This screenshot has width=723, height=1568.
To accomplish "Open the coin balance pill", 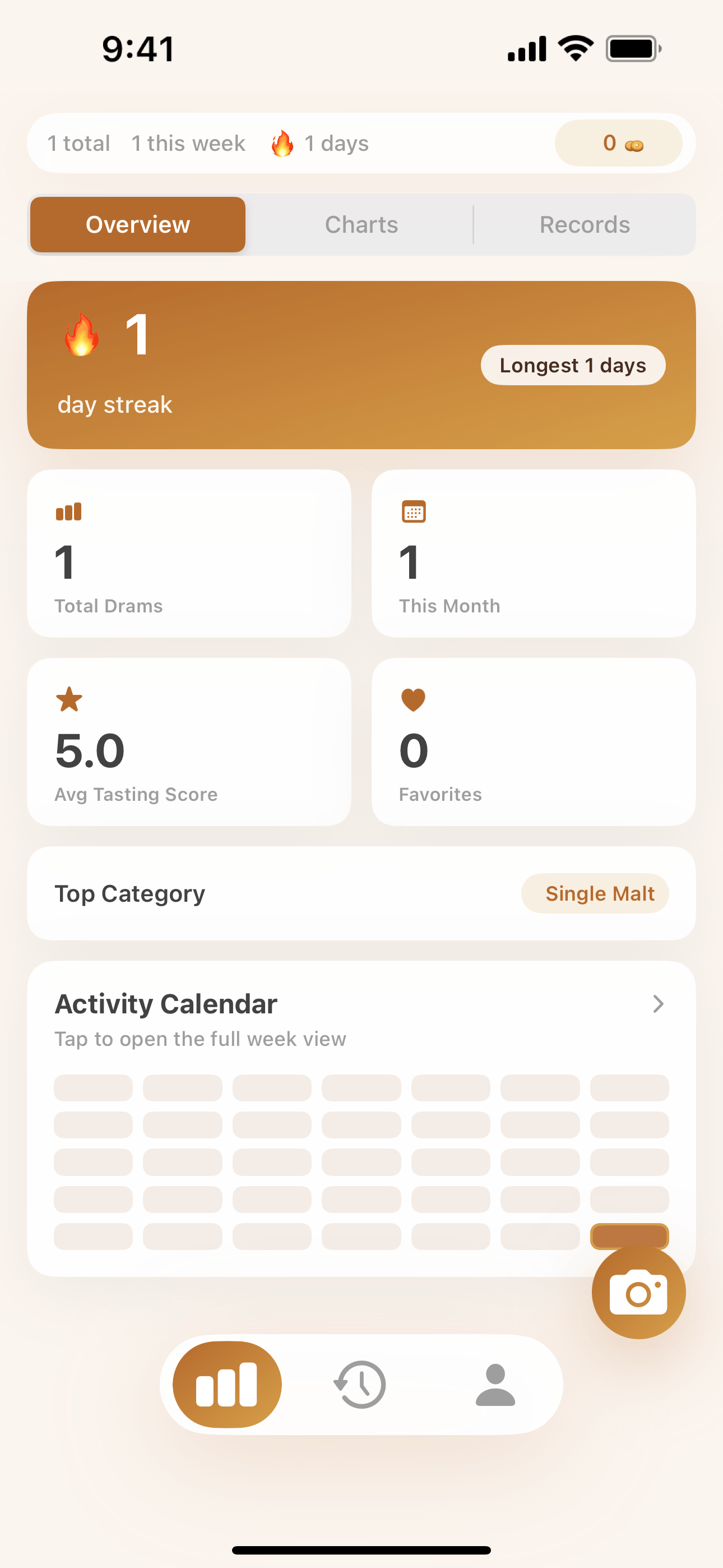I will [618, 144].
